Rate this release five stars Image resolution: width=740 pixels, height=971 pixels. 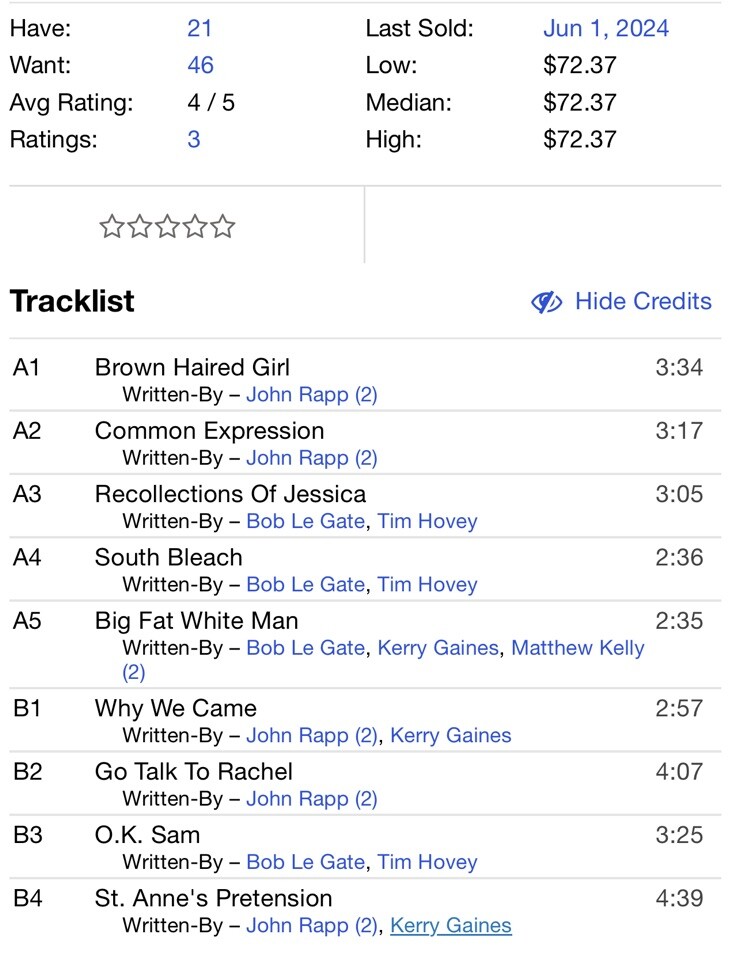click(x=223, y=227)
